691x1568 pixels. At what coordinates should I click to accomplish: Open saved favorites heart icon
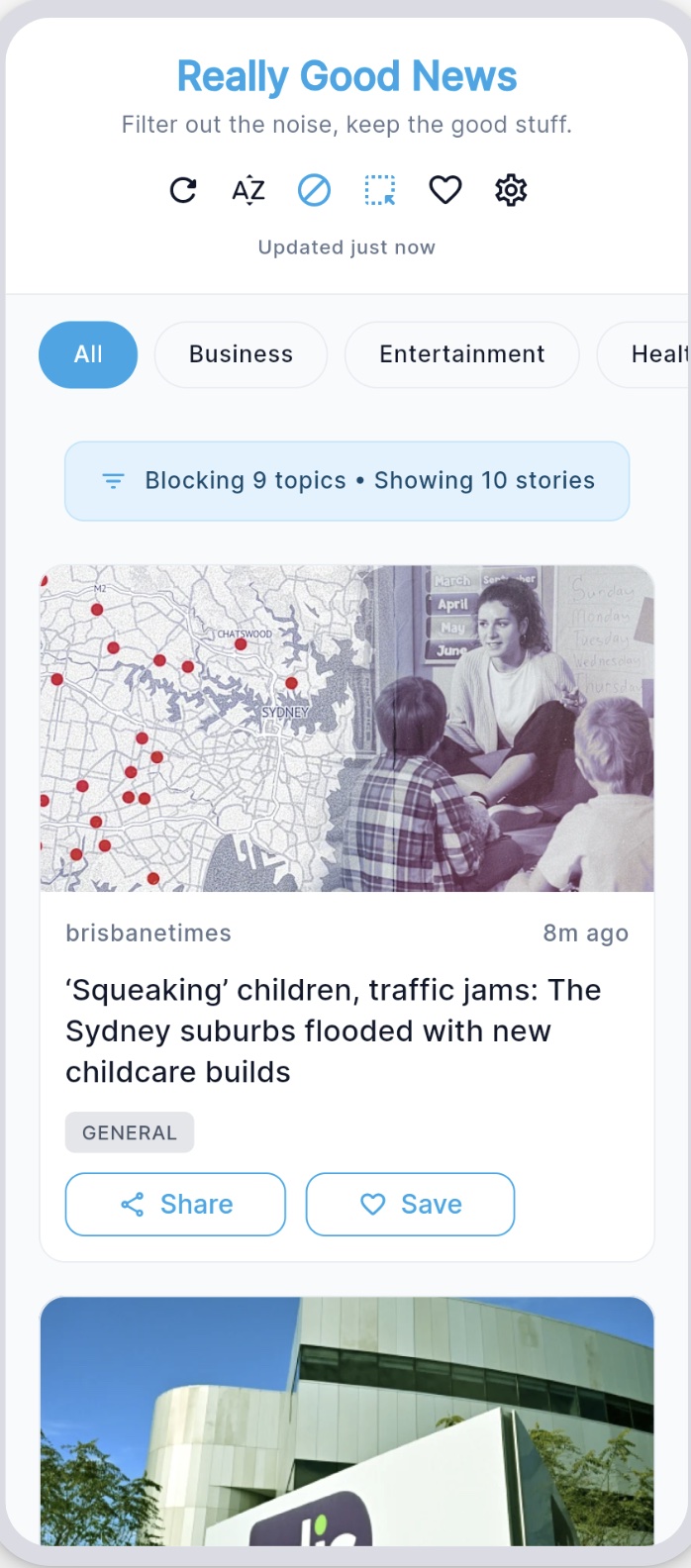tap(444, 189)
